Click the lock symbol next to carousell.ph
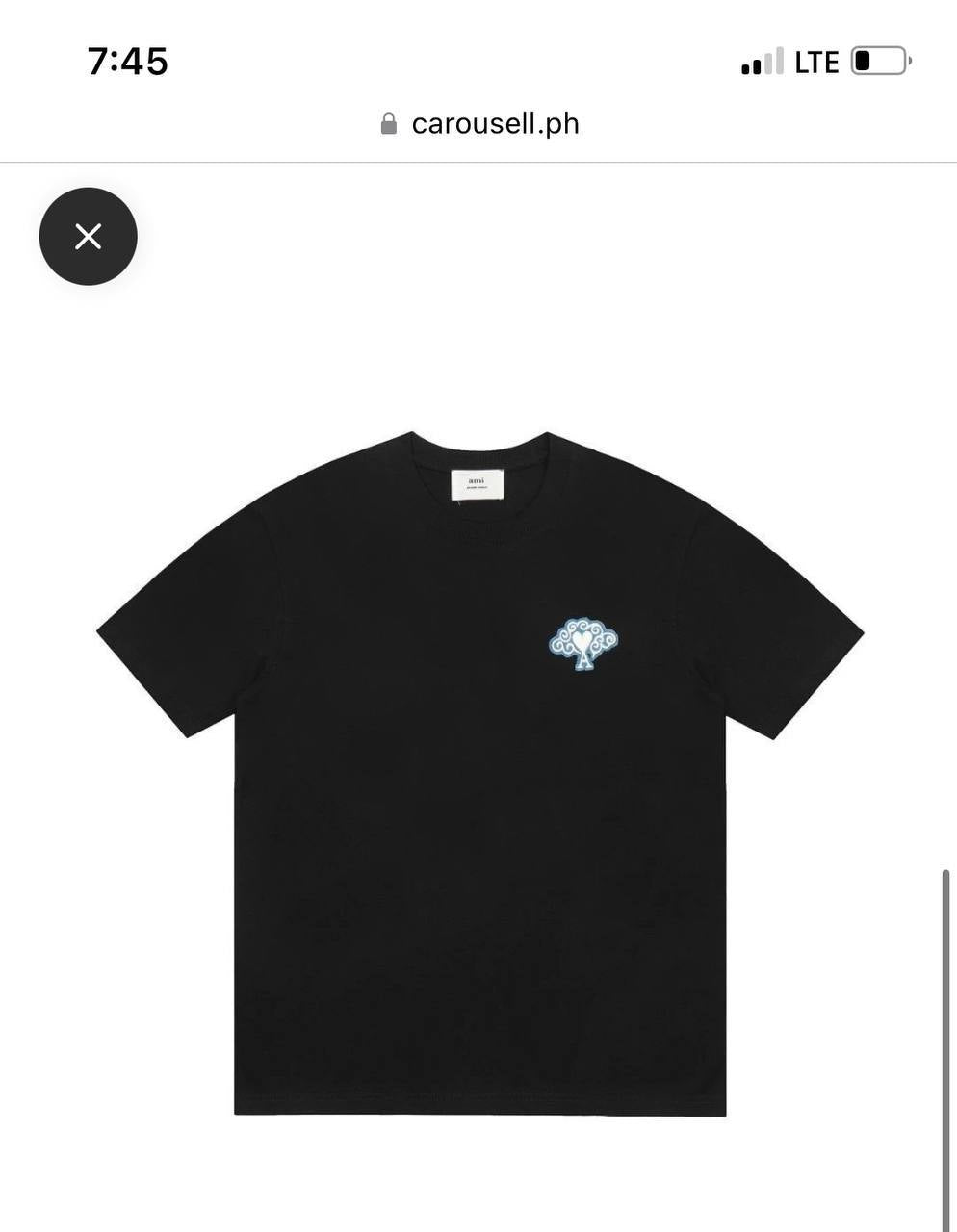Image resolution: width=957 pixels, height=1232 pixels. [389, 122]
